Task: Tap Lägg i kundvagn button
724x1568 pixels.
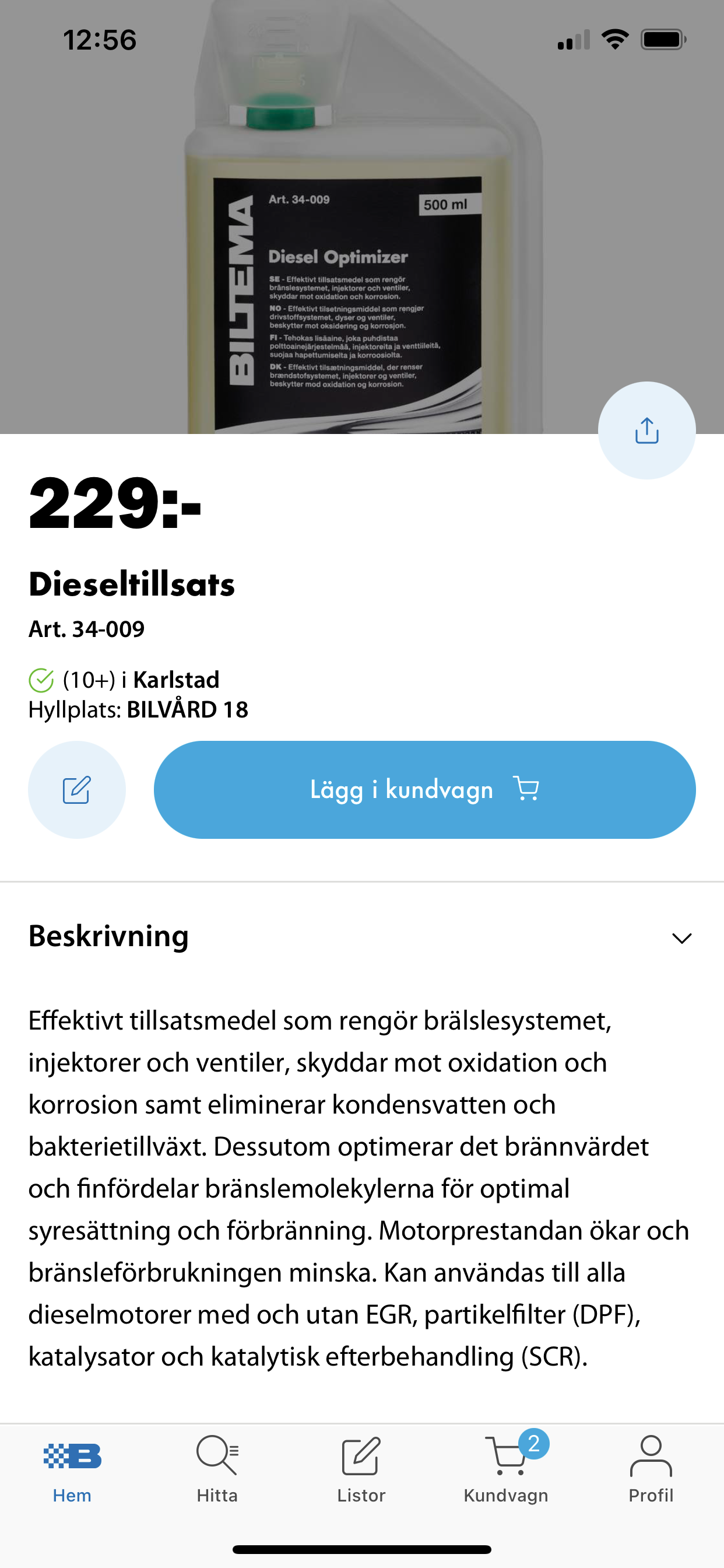Action: [424, 789]
